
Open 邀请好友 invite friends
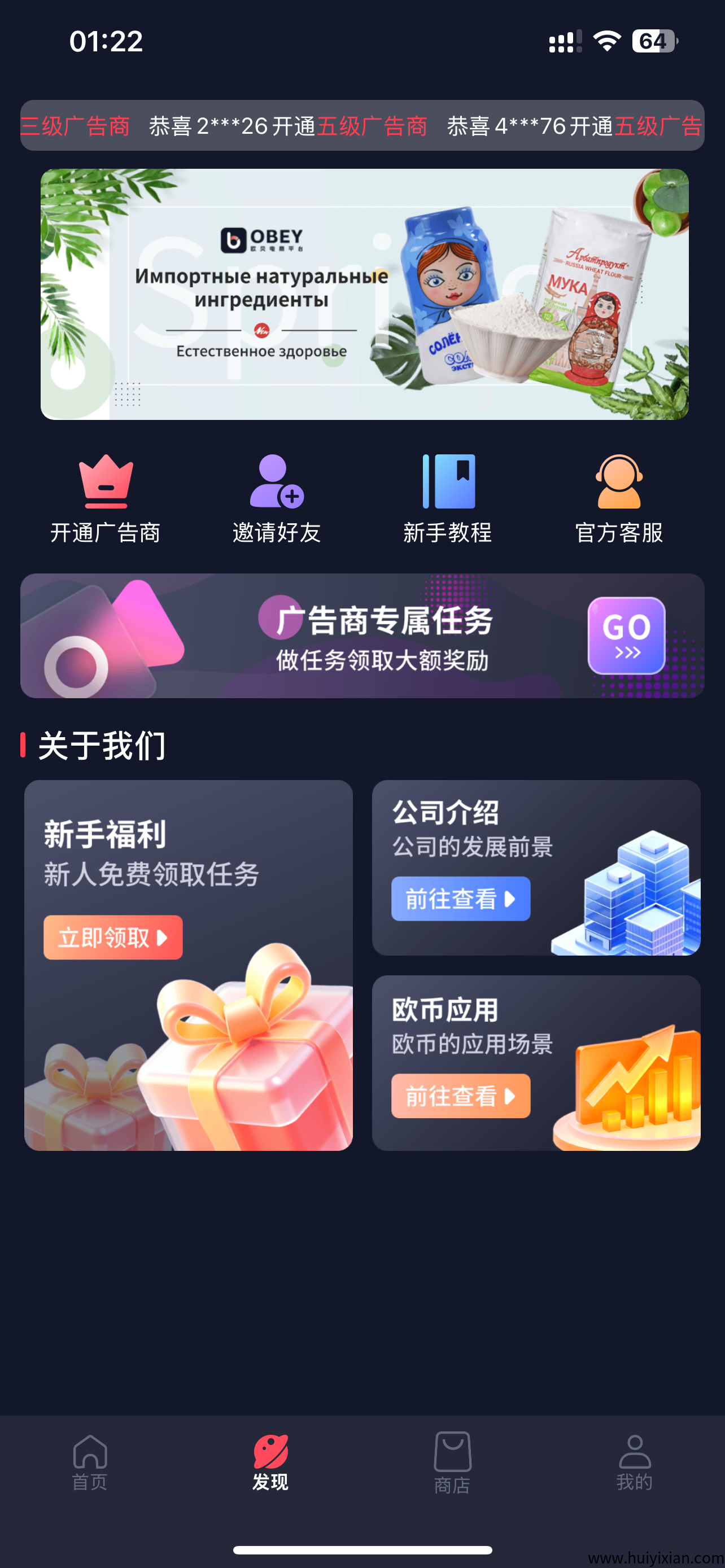point(276,497)
